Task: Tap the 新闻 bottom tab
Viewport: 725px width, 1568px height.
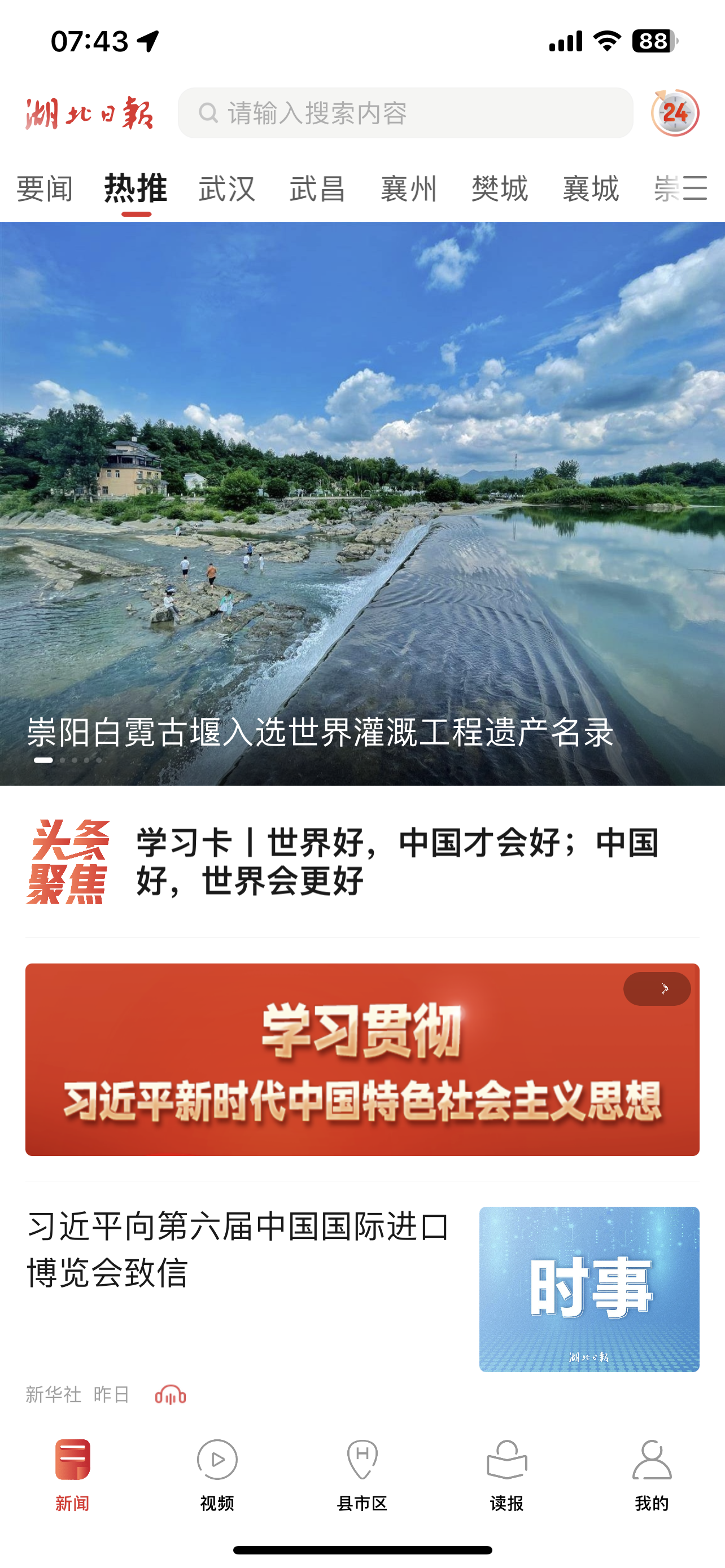Action: tap(72, 1474)
